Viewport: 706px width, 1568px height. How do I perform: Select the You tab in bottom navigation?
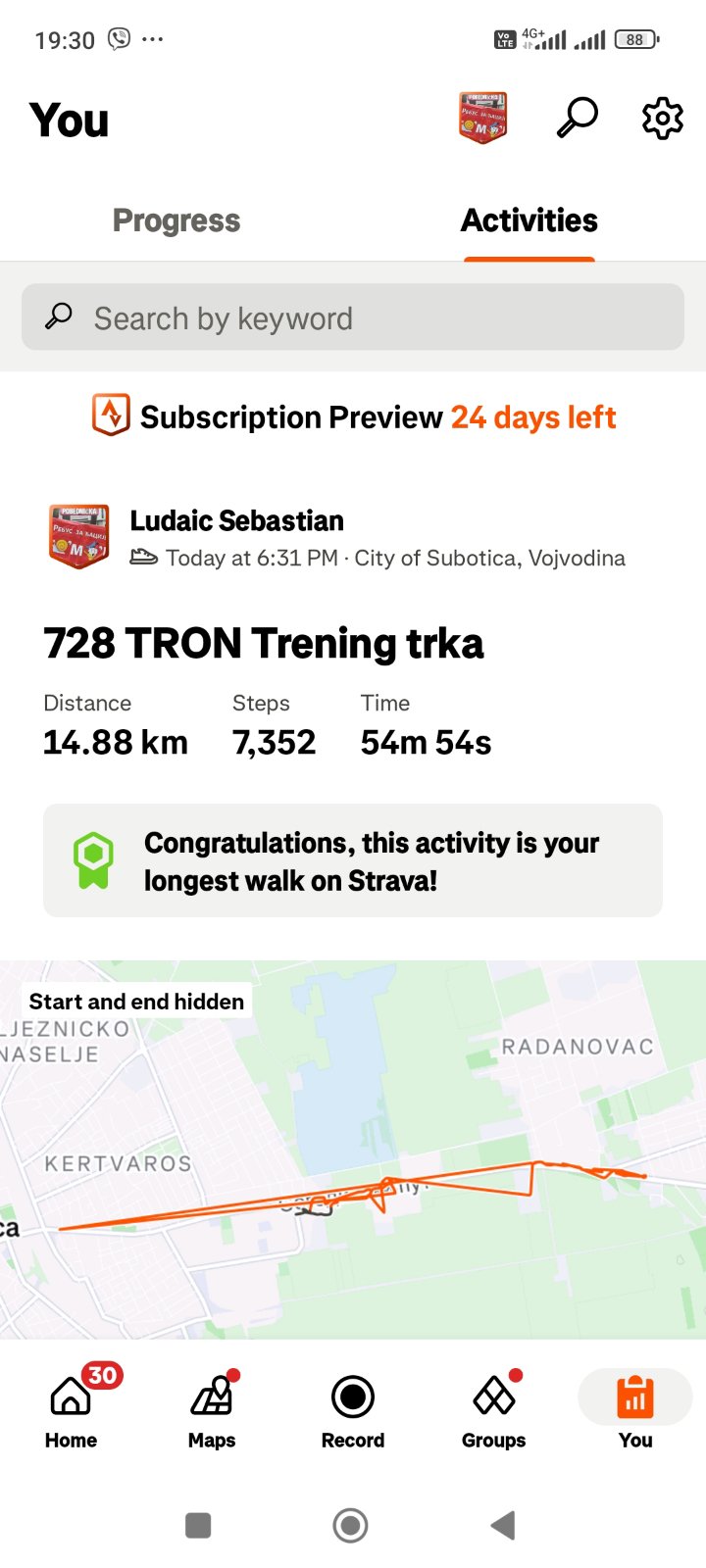point(635,1408)
